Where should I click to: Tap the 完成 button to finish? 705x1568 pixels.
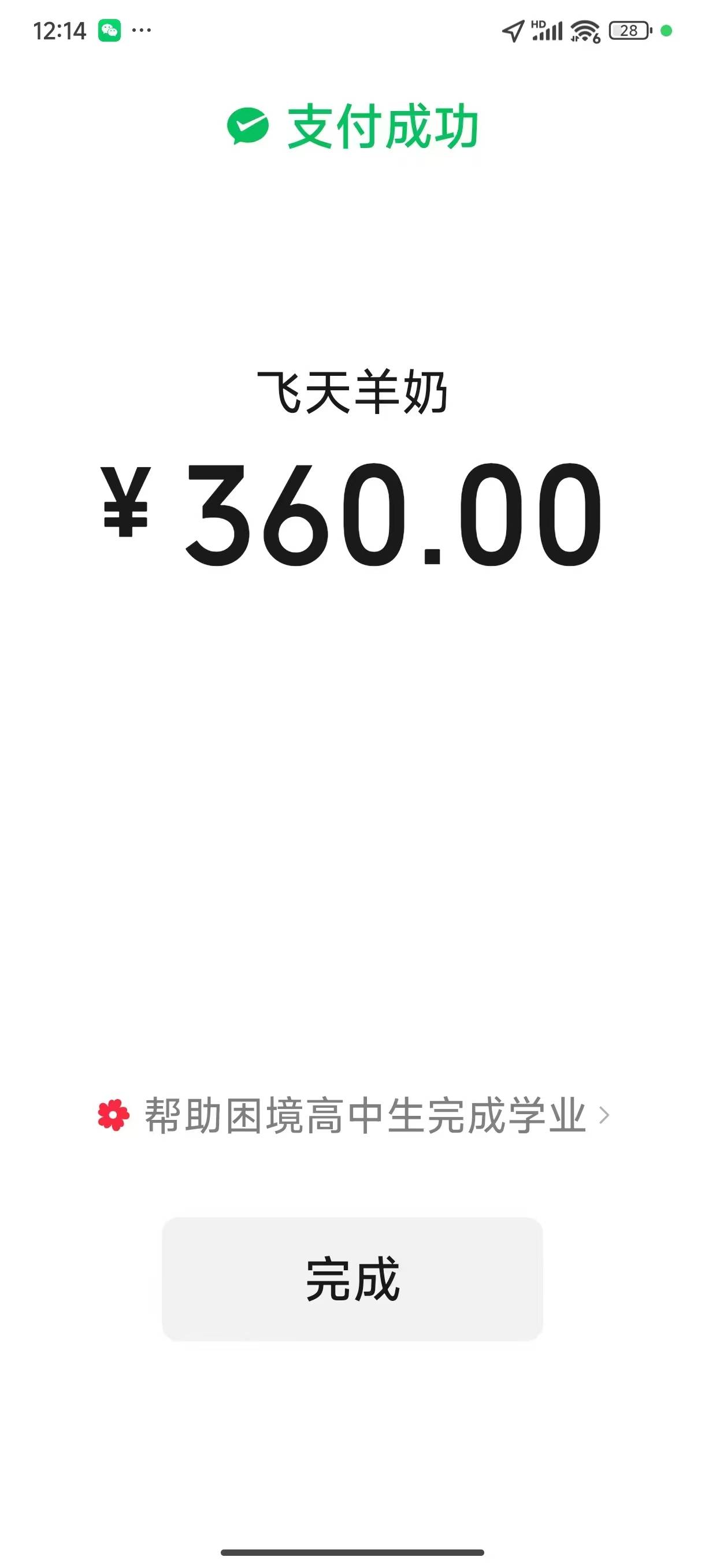point(352,1278)
